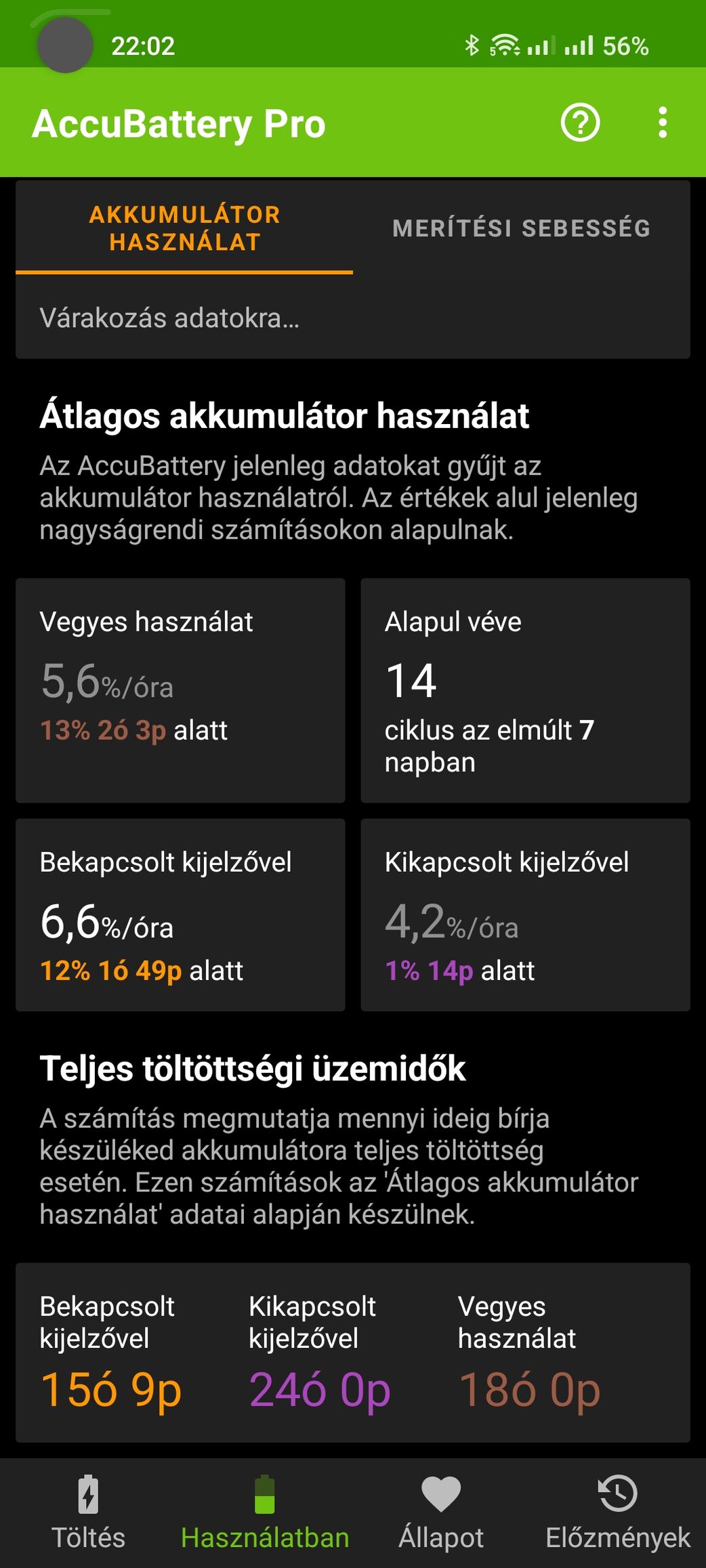Switch to the Merítési sebesség tab

coord(521,228)
